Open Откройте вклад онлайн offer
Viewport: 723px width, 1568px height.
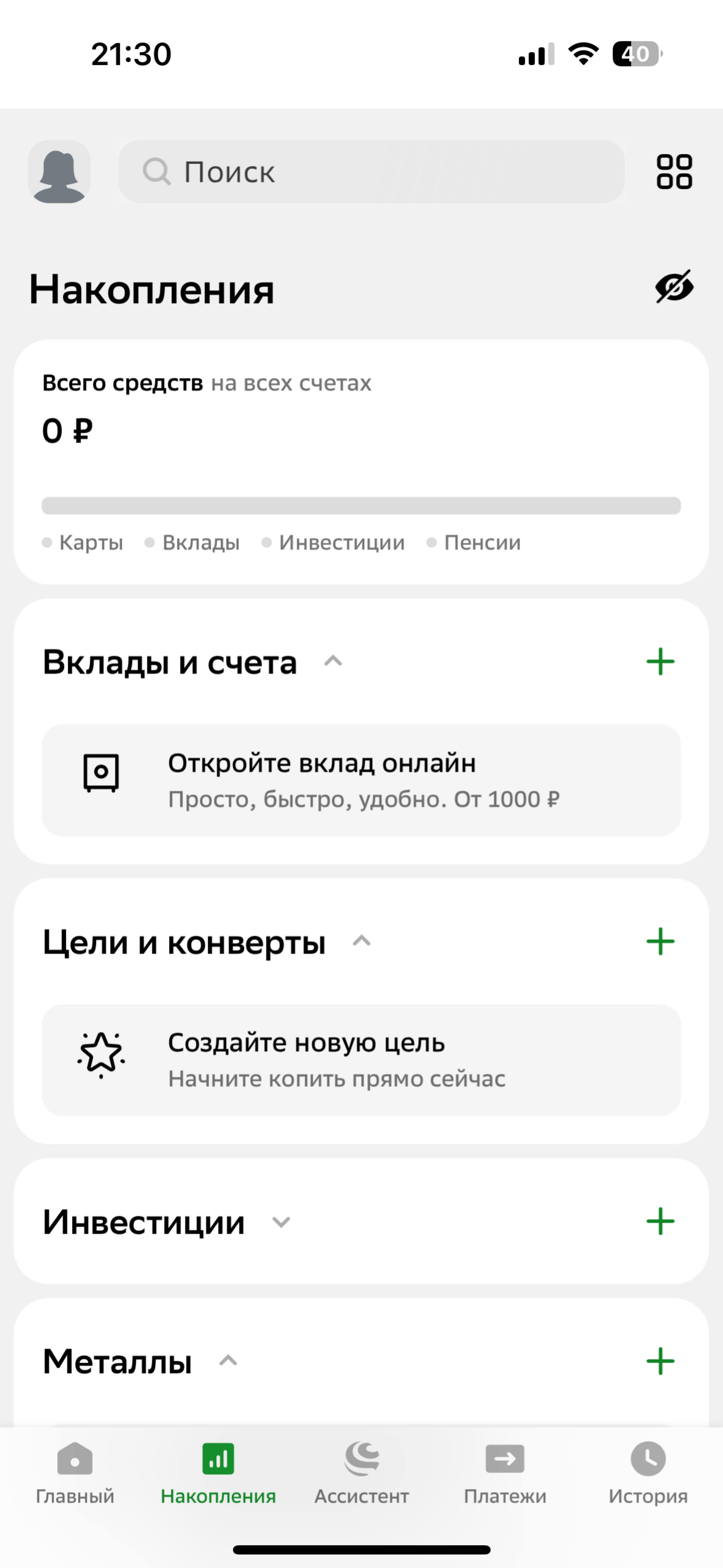pyautogui.click(x=361, y=780)
